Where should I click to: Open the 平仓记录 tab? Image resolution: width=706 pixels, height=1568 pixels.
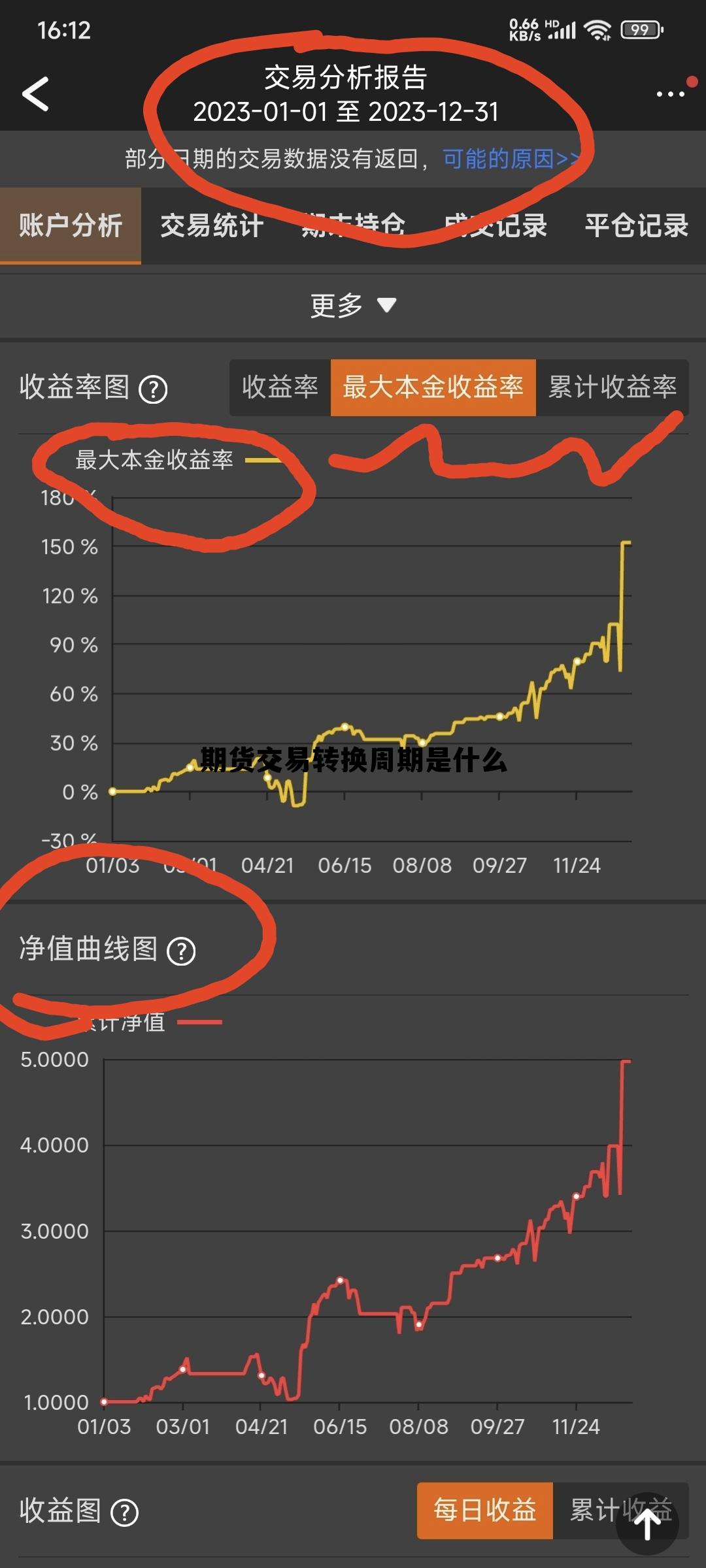[638, 226]
